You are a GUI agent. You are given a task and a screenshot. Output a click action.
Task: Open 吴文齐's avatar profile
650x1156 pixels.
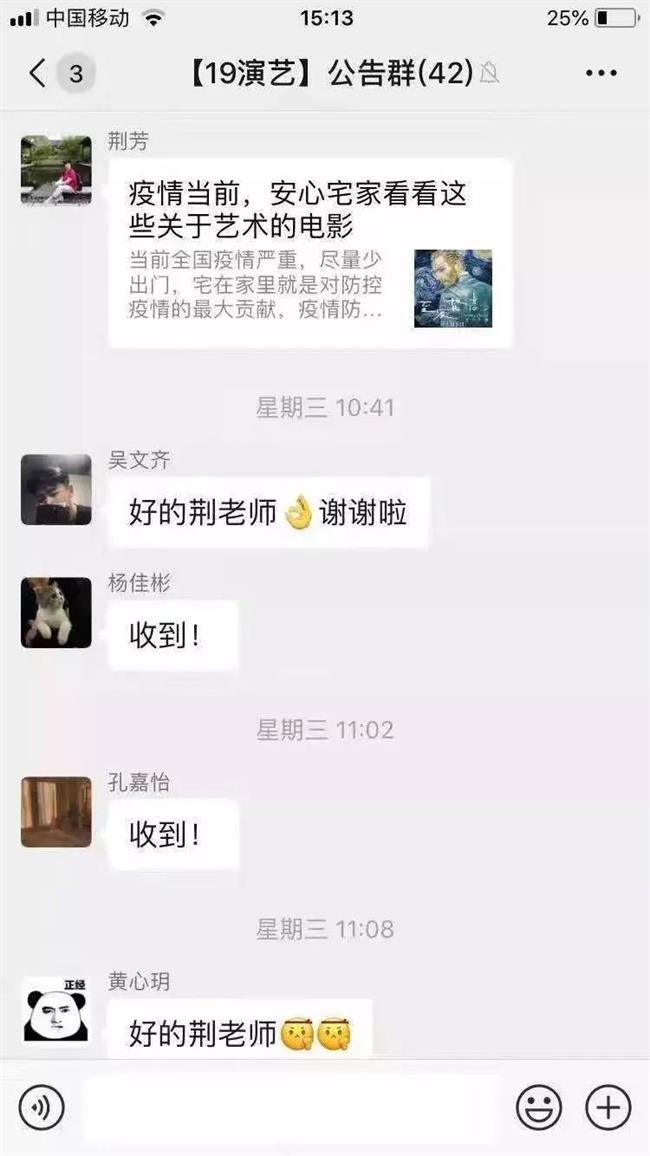tap(56, 490)
